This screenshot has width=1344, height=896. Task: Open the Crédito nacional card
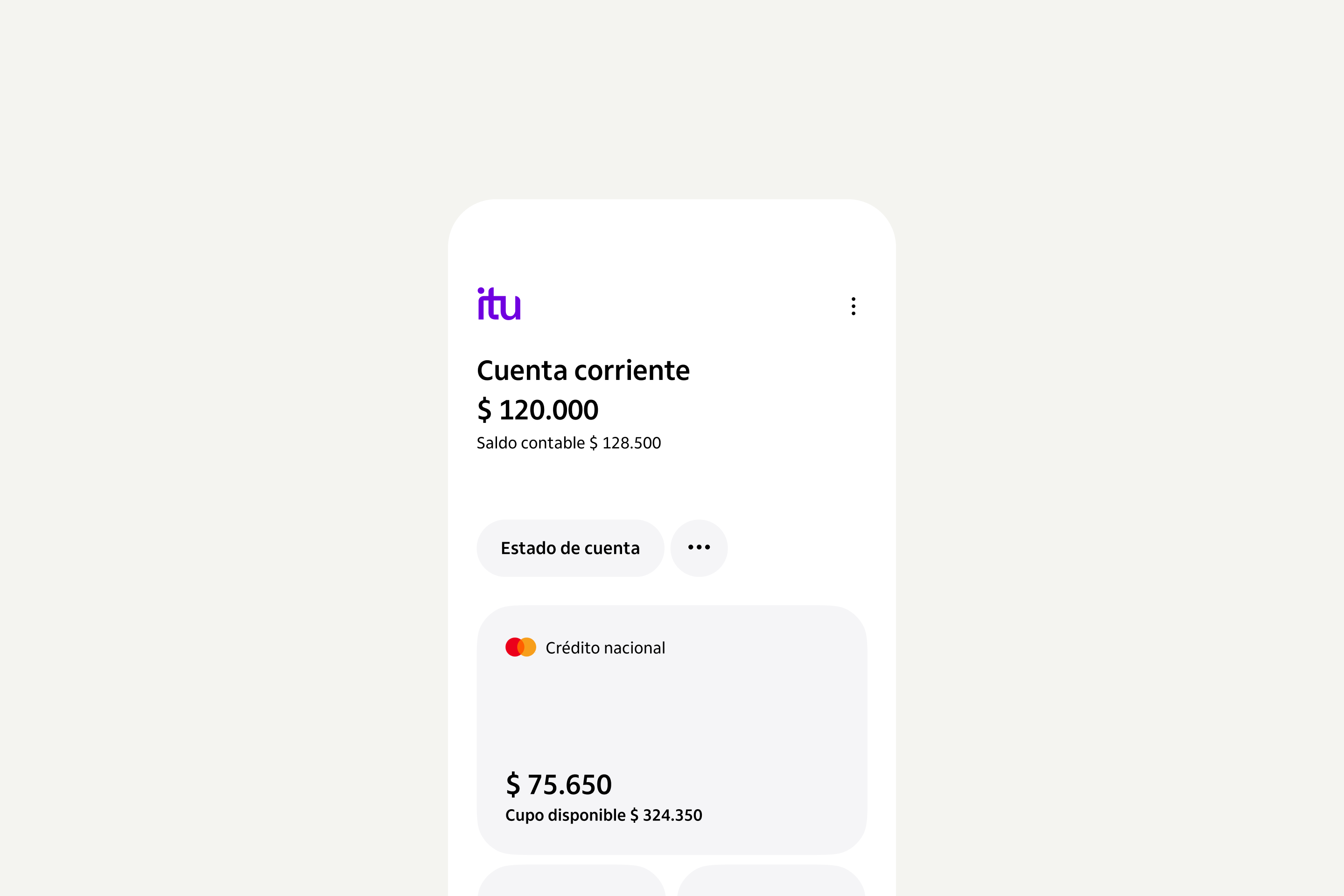click(x=672, y=730)
